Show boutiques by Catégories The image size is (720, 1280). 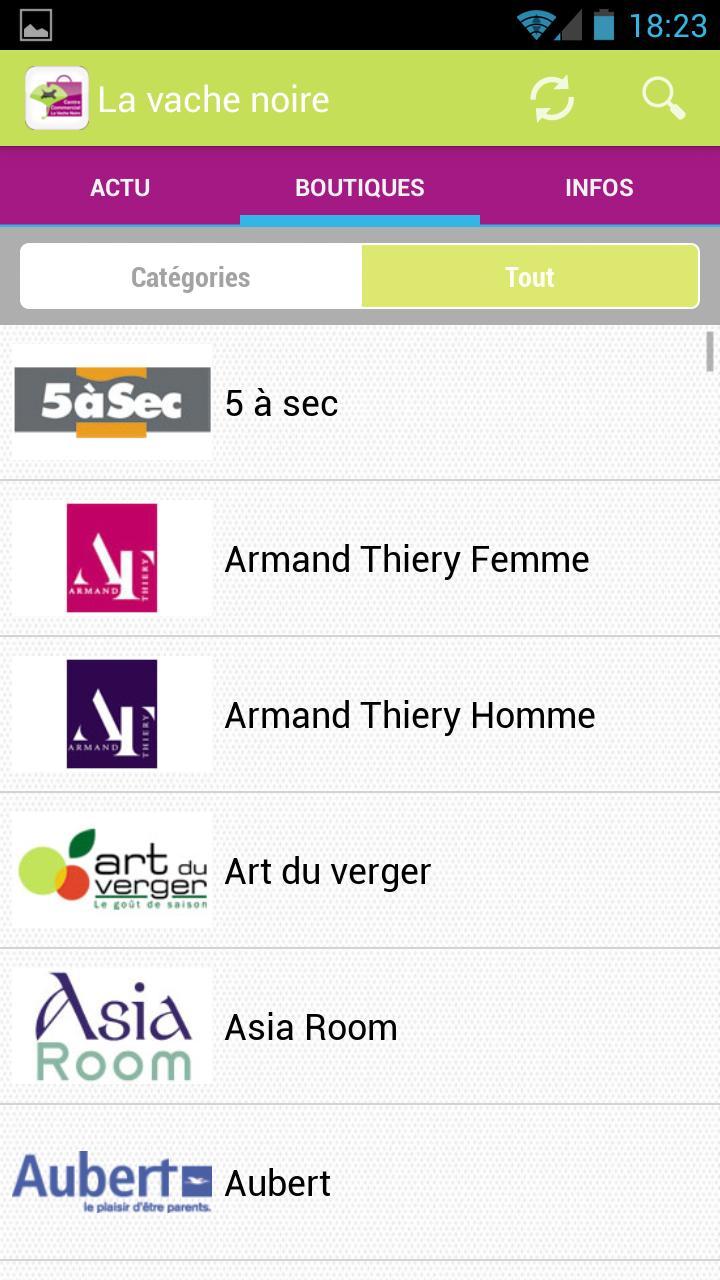[x=191, y=277]
